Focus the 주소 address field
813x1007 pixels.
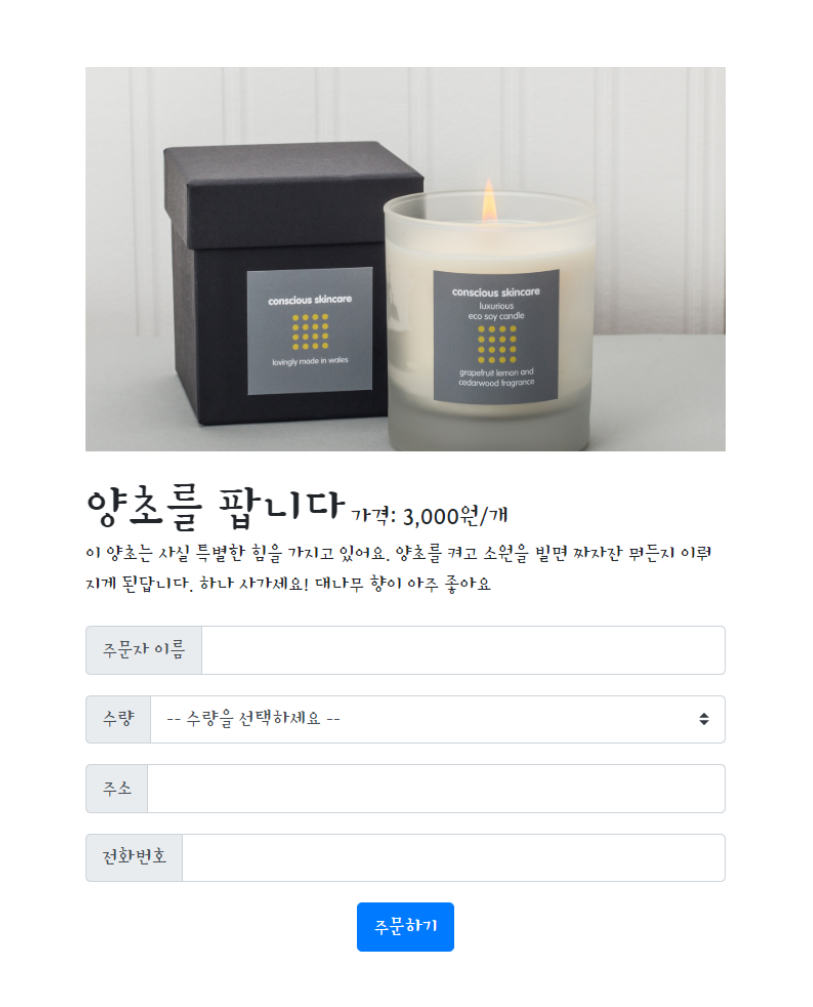coord(435,788)
